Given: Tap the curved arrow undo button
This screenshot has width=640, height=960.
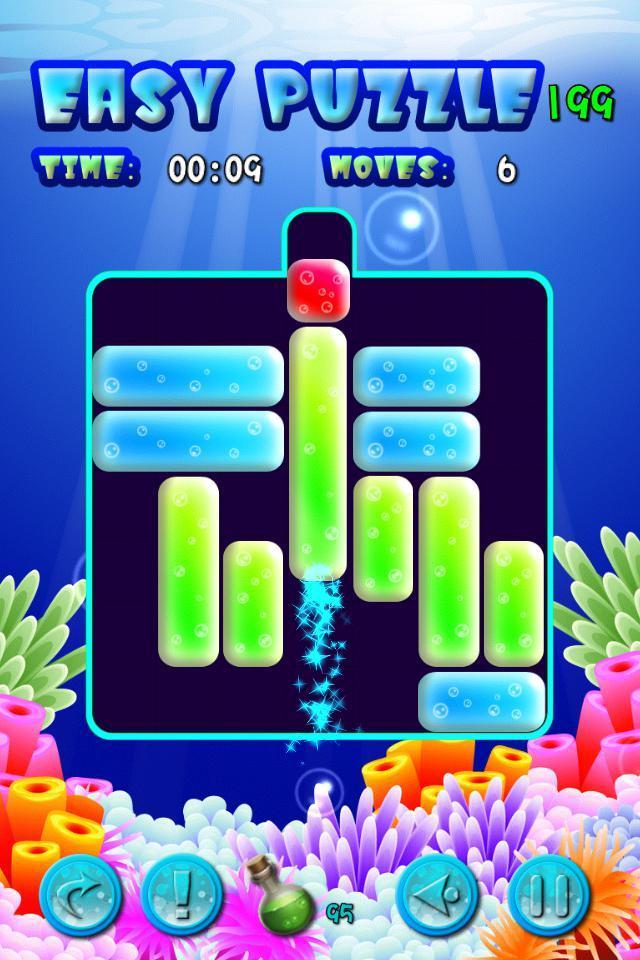Looking at the screenshot, I should click(81, 893).
